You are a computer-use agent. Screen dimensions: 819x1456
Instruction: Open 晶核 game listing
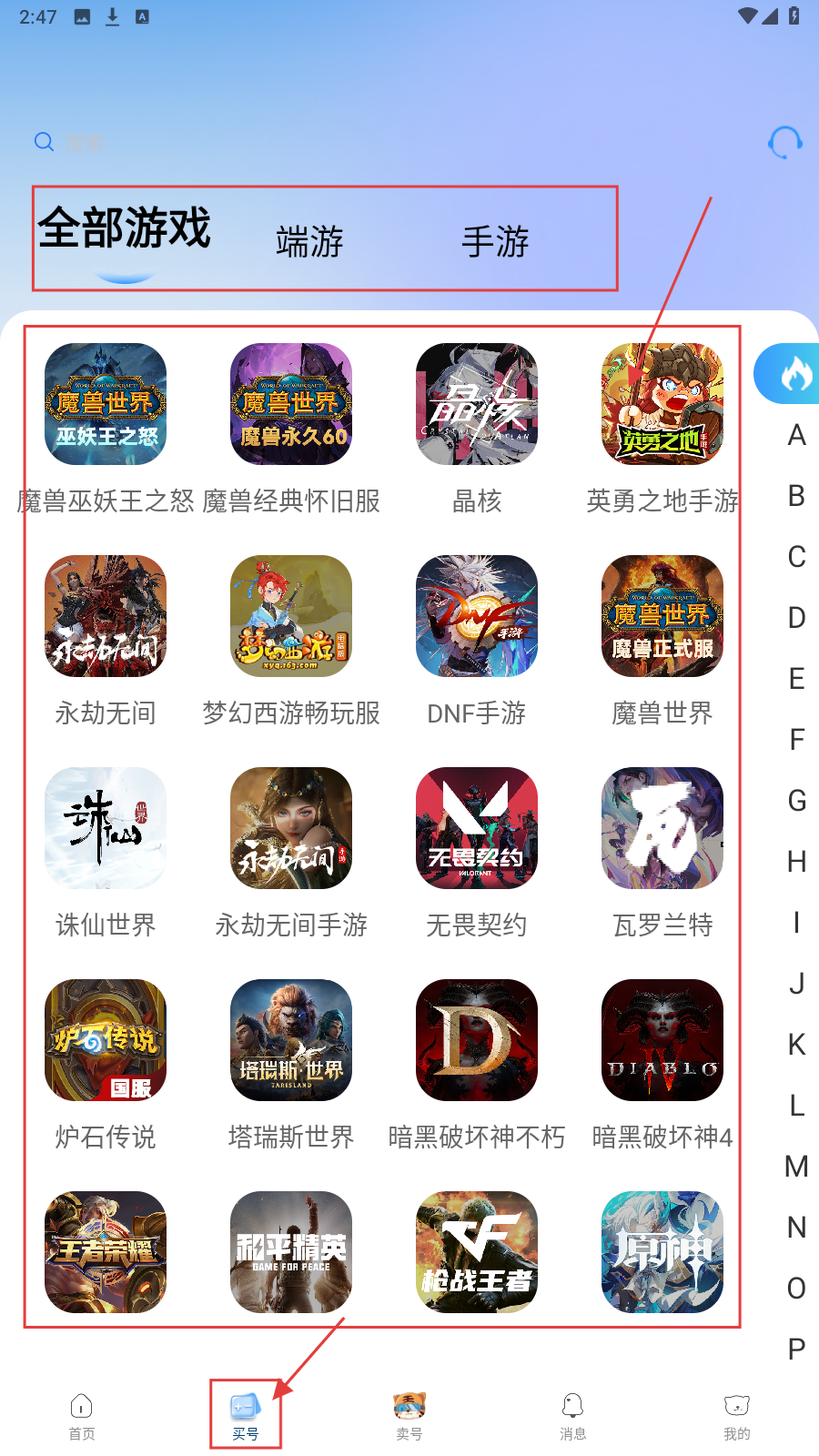(x=477, y=404)
